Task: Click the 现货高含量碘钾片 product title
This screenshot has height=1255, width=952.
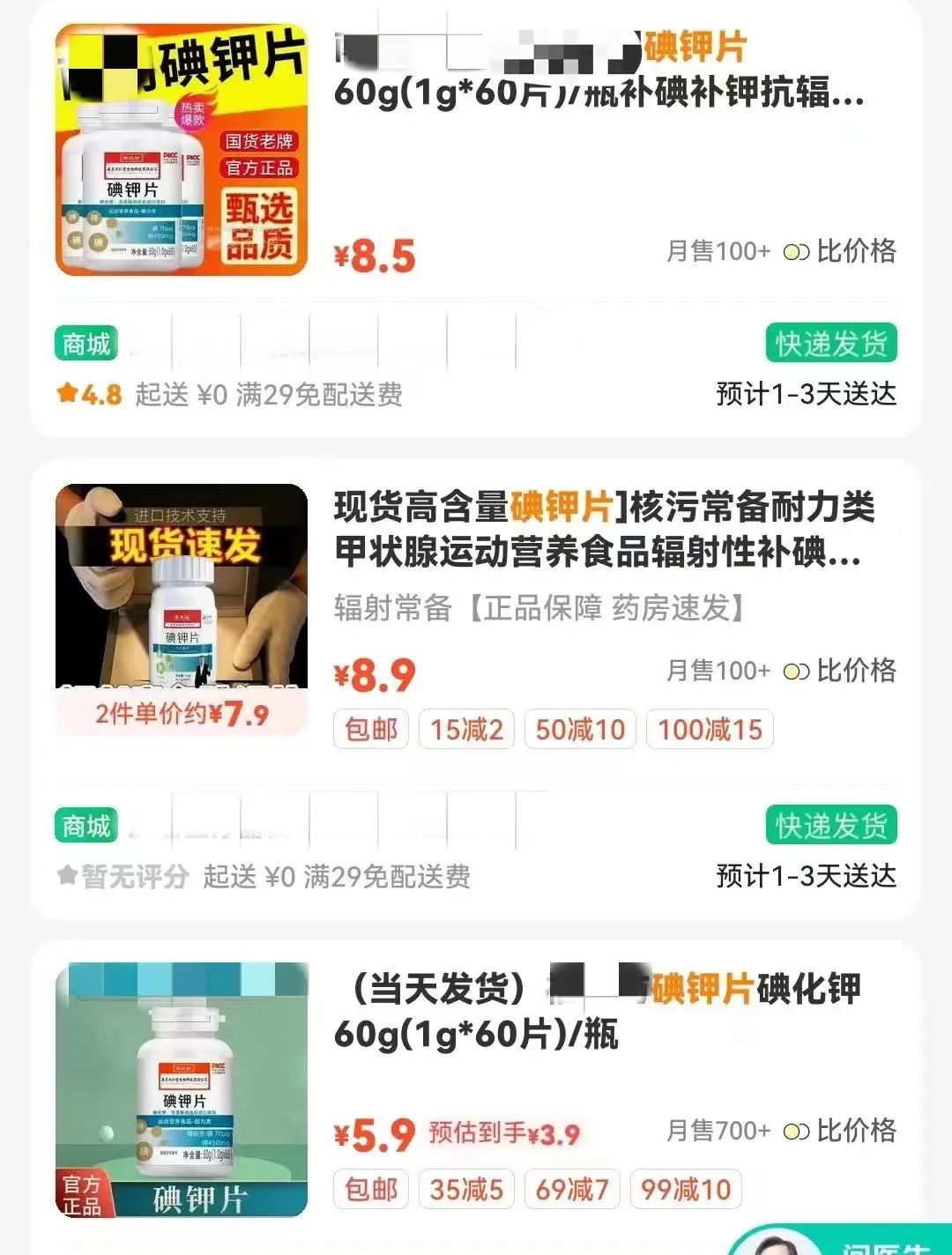Action: point(608,529)
